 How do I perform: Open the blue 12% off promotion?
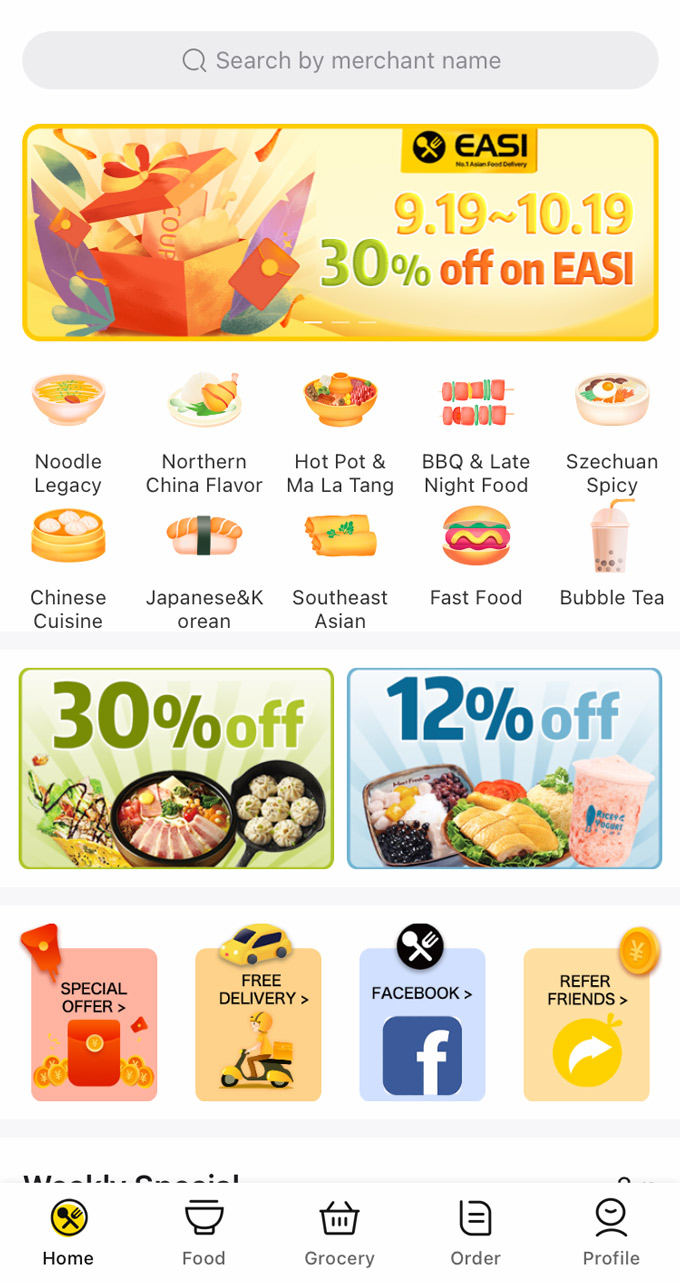tap(504, 768)
